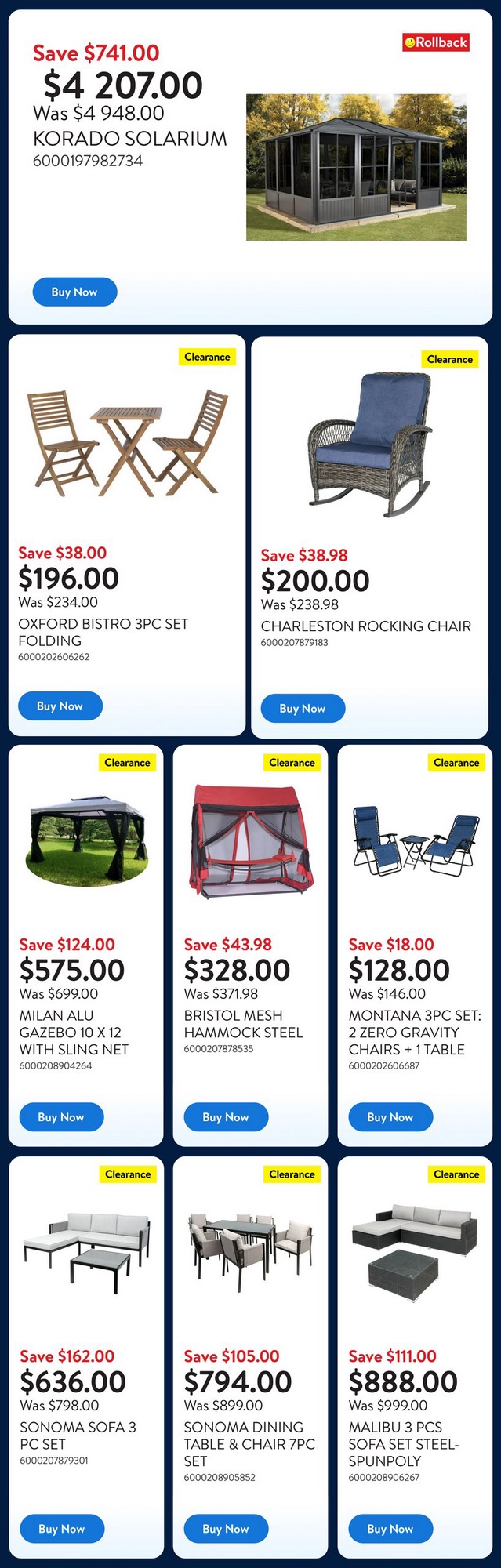Tap Buy Now for Sonoma Dining Table set

[x=226, y=1528]
